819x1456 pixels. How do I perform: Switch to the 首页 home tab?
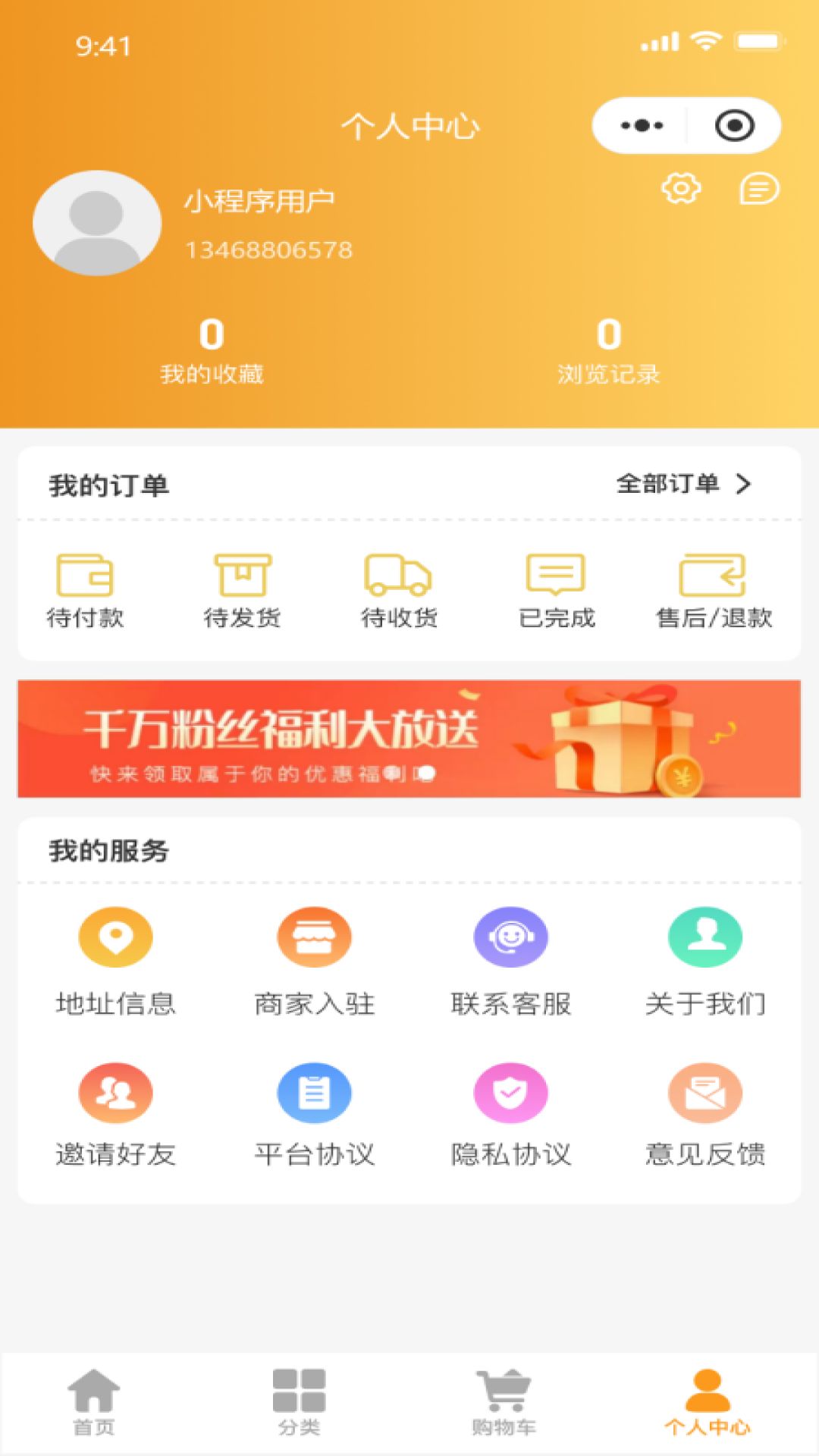[94, 1401]
